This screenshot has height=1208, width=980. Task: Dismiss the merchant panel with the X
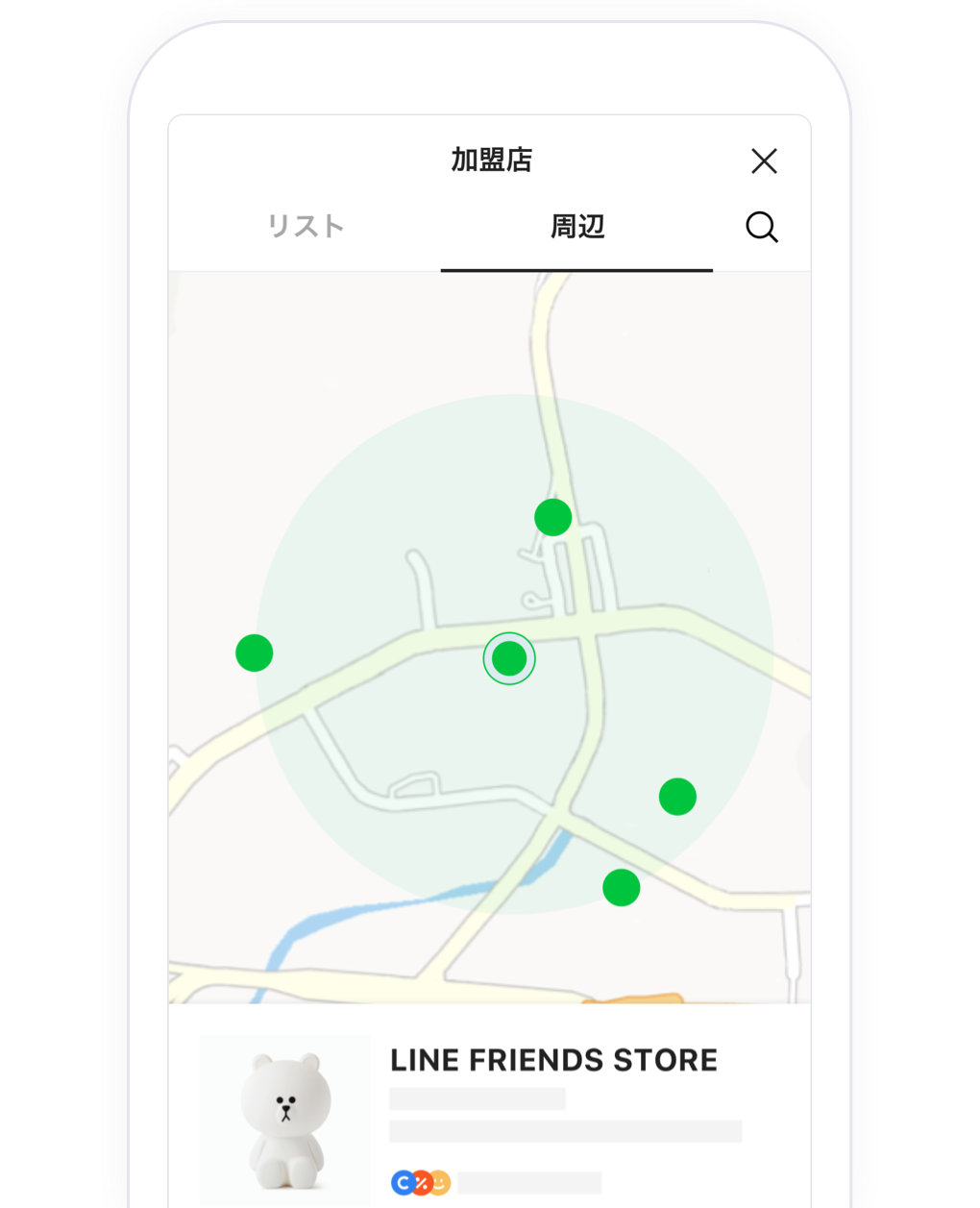click(x=764, y=160)
